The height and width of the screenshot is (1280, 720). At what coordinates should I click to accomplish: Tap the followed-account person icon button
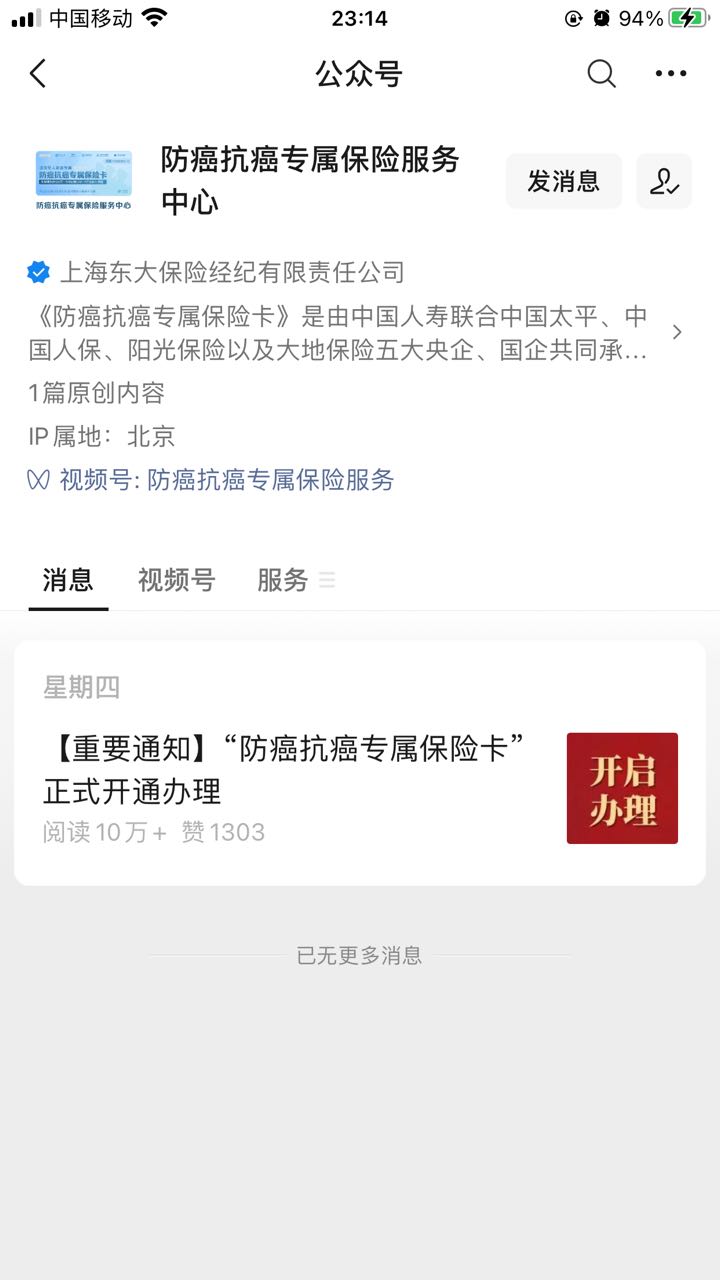click(664, 181)
